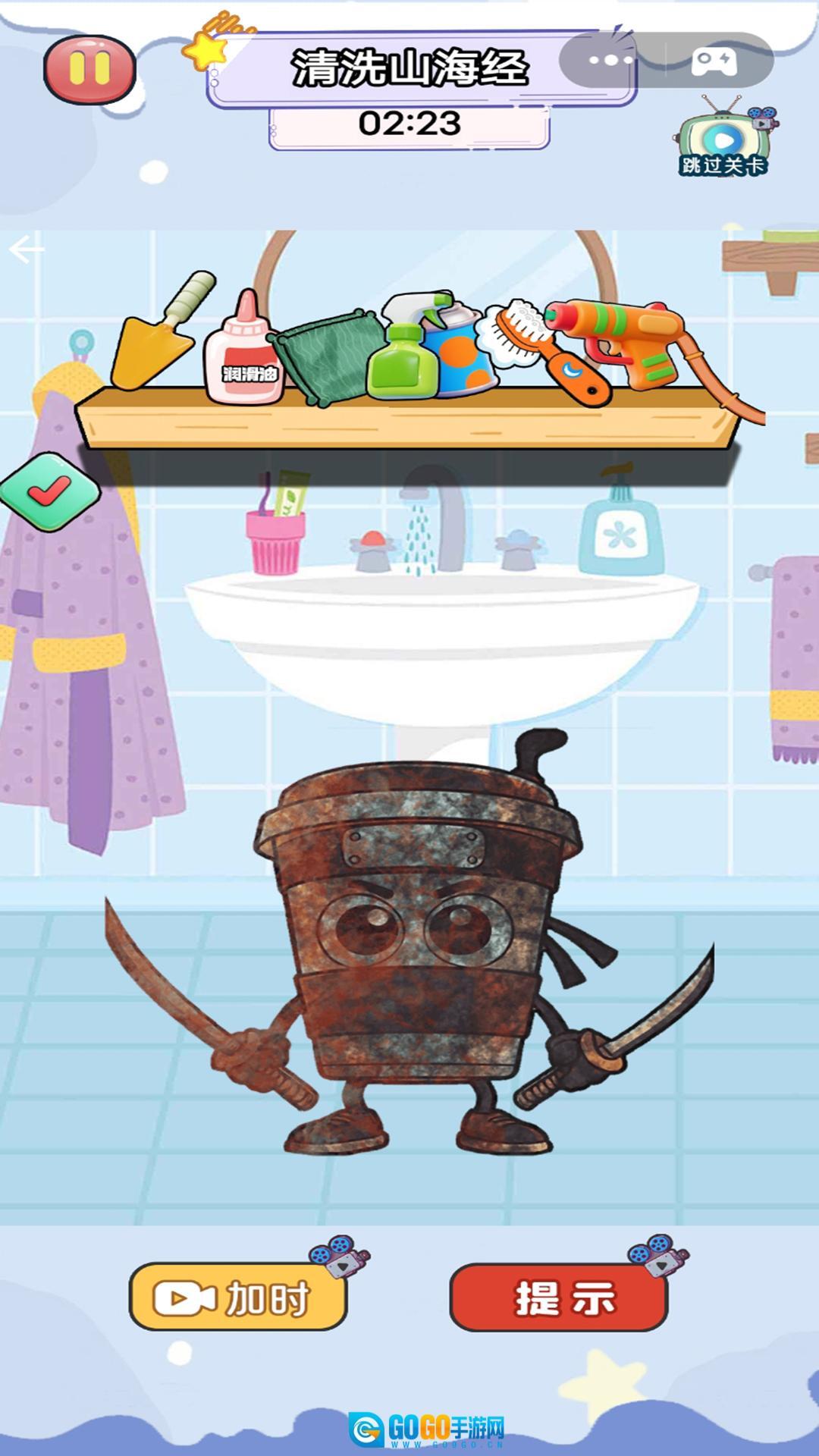This screenshot has width=819, height=1456.
Task: Tap the game controller icon
Action: tap(714, 61)
